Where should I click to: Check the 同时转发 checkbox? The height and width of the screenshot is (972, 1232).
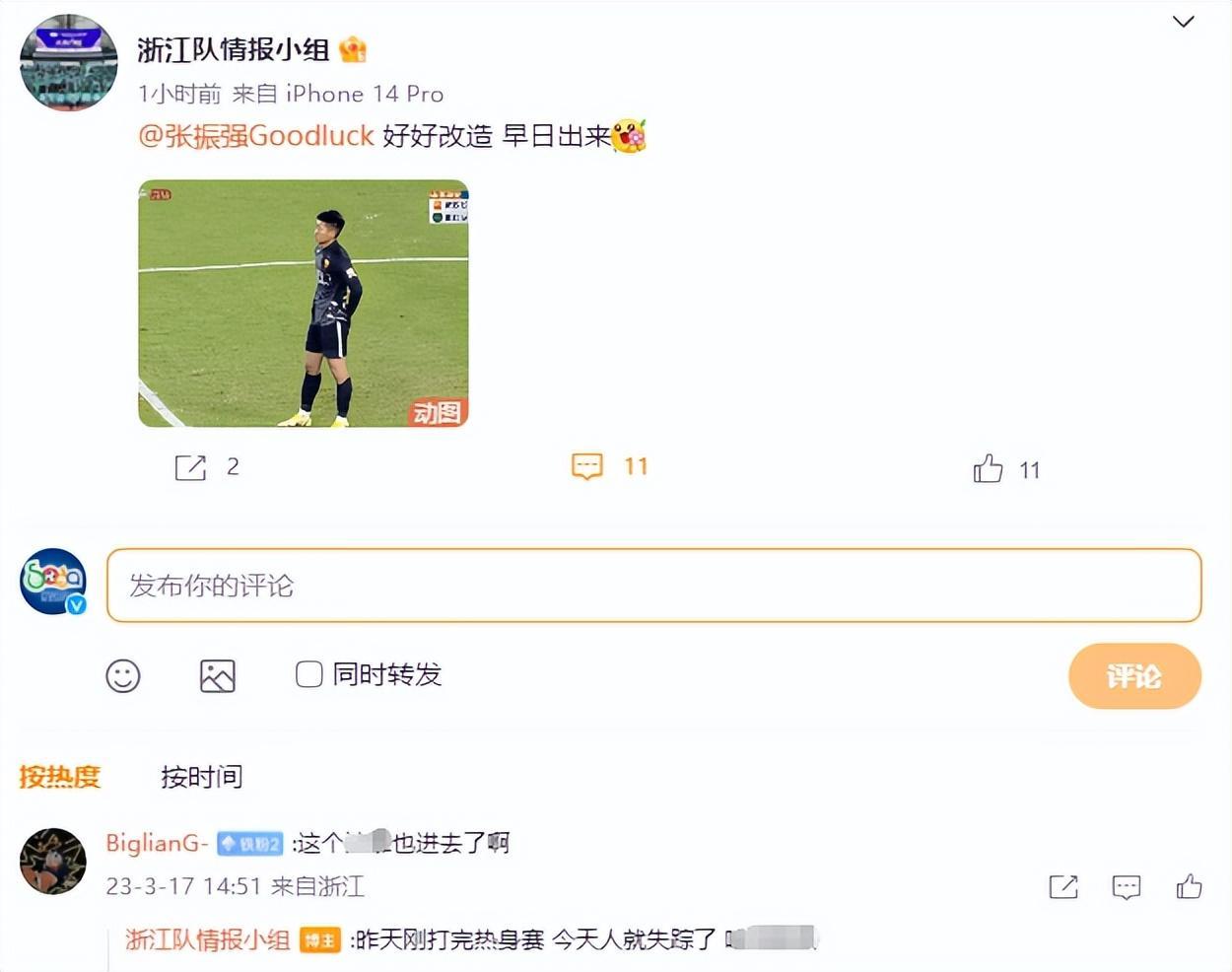click(309, 674)
